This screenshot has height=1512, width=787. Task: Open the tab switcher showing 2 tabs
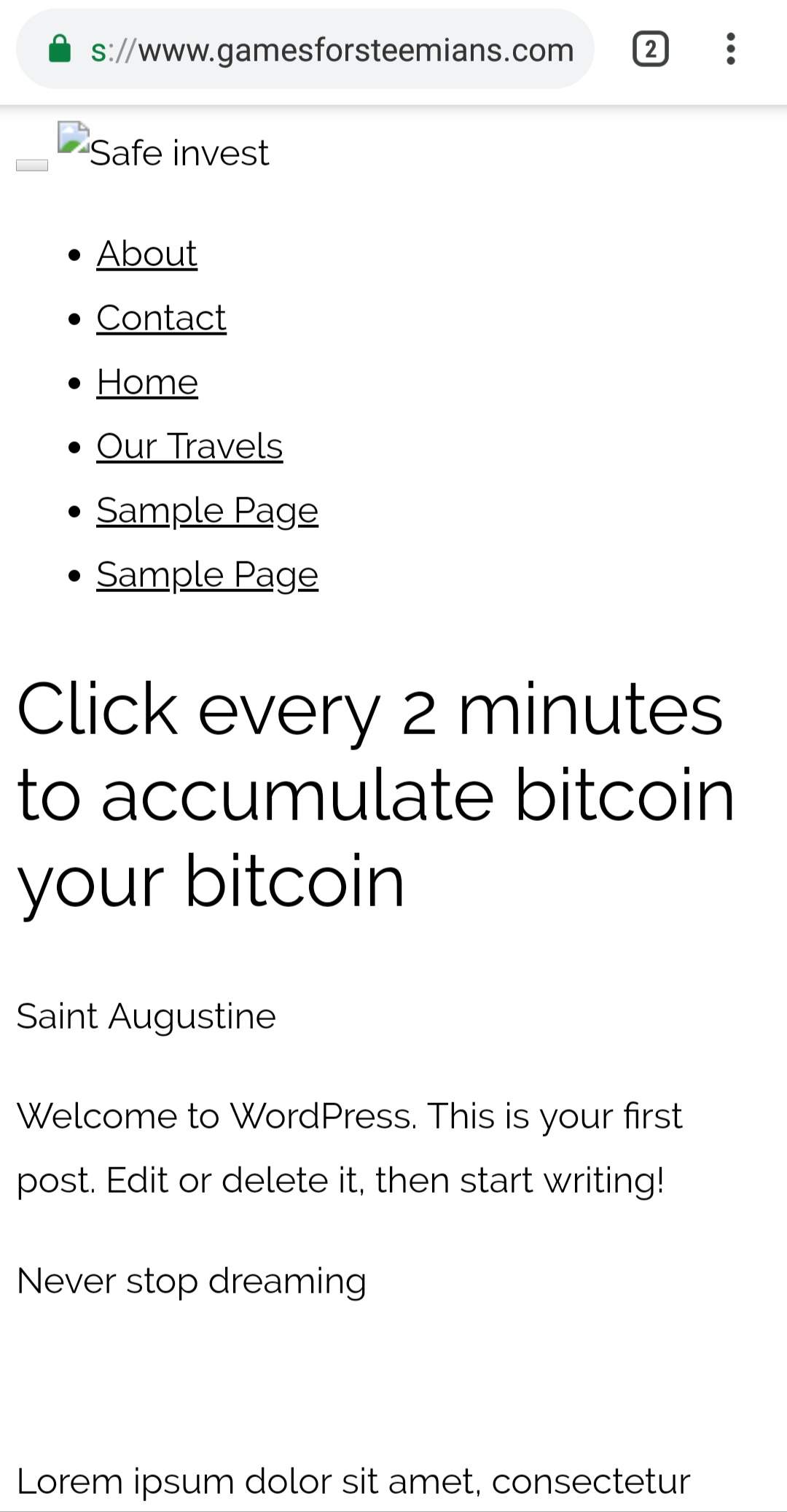[x=650, y=50]
